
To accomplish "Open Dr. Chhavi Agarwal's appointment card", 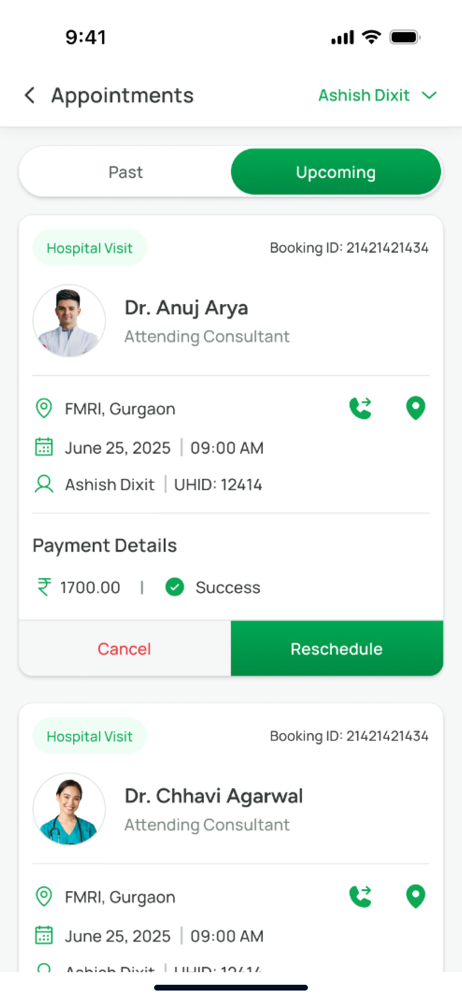I will pos(231,838).
